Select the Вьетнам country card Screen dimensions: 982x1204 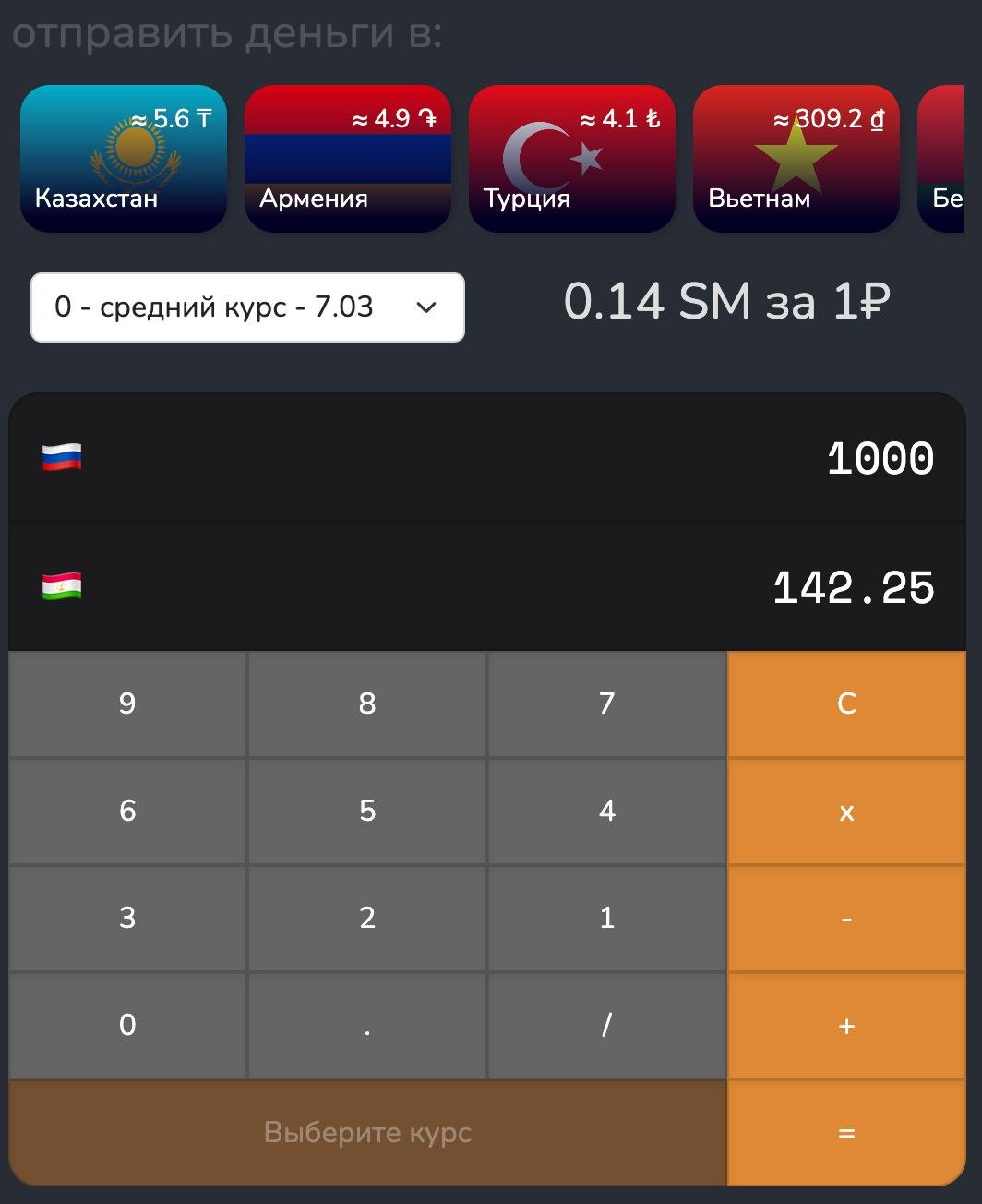796,159
